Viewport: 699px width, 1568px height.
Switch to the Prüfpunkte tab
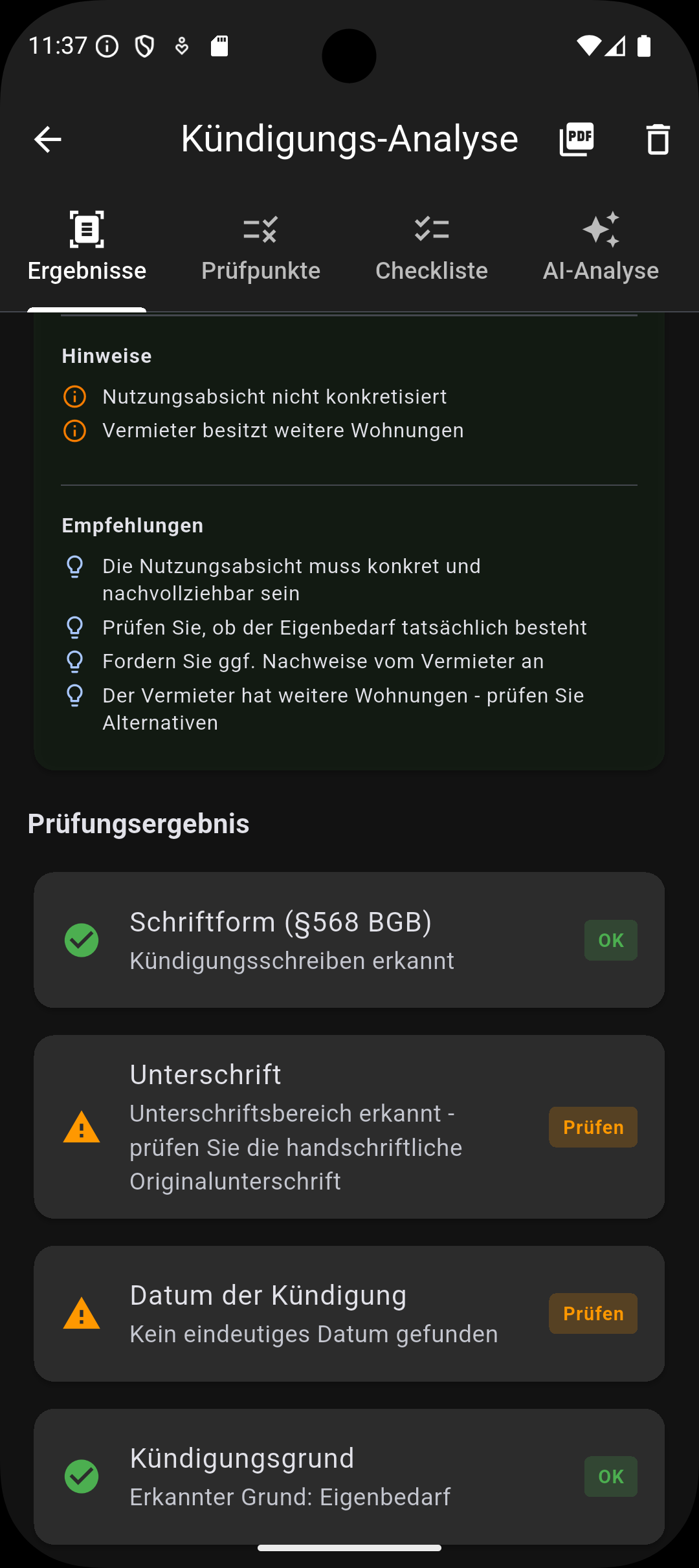coord(260,248)
